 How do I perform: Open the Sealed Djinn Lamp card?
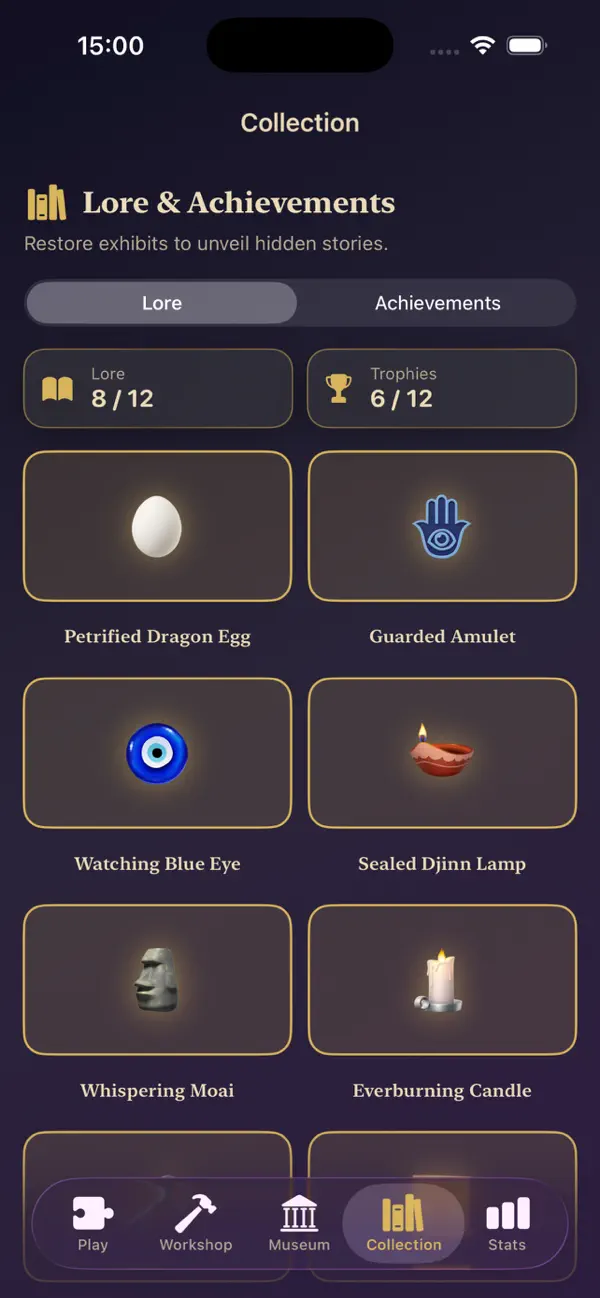tap(442, 753)
